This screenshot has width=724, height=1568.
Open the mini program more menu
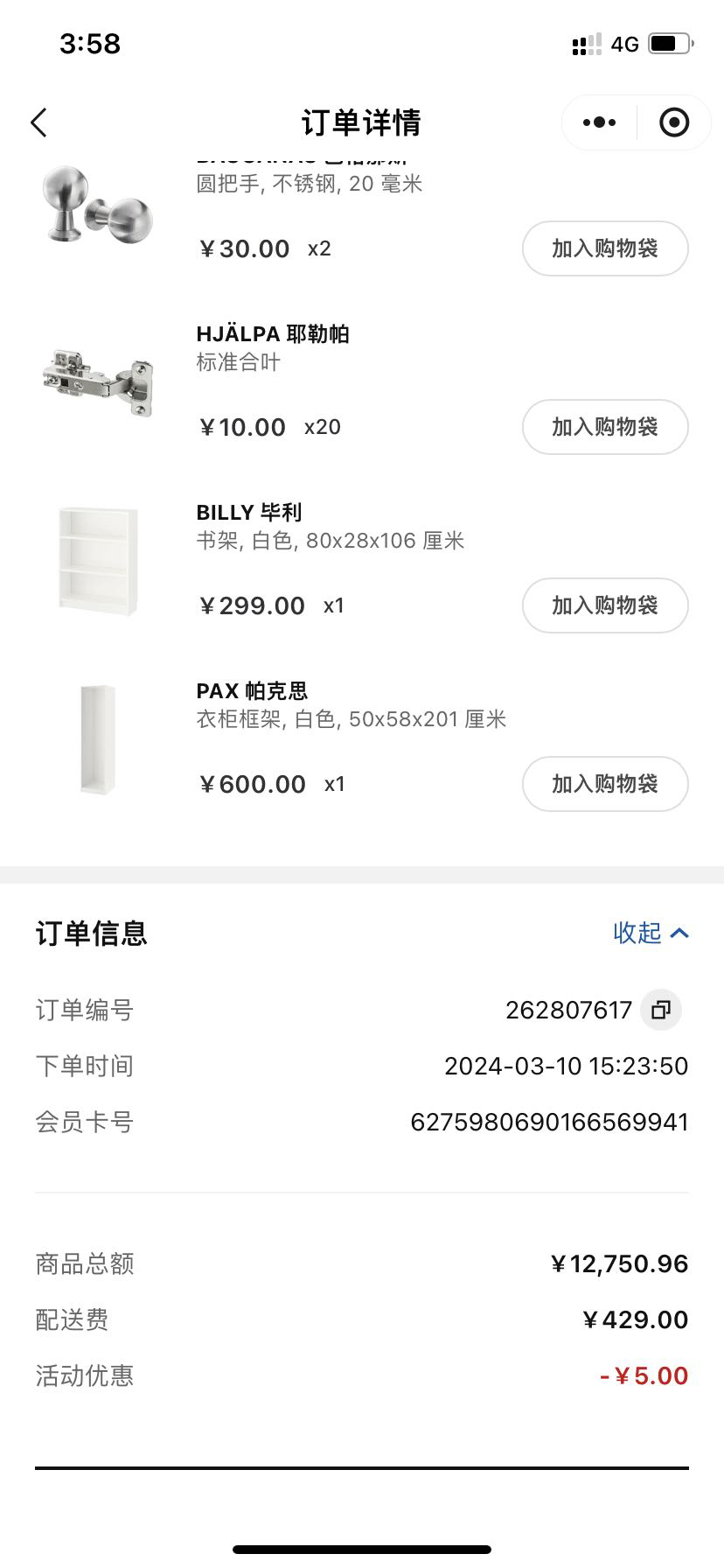(599, 122)
